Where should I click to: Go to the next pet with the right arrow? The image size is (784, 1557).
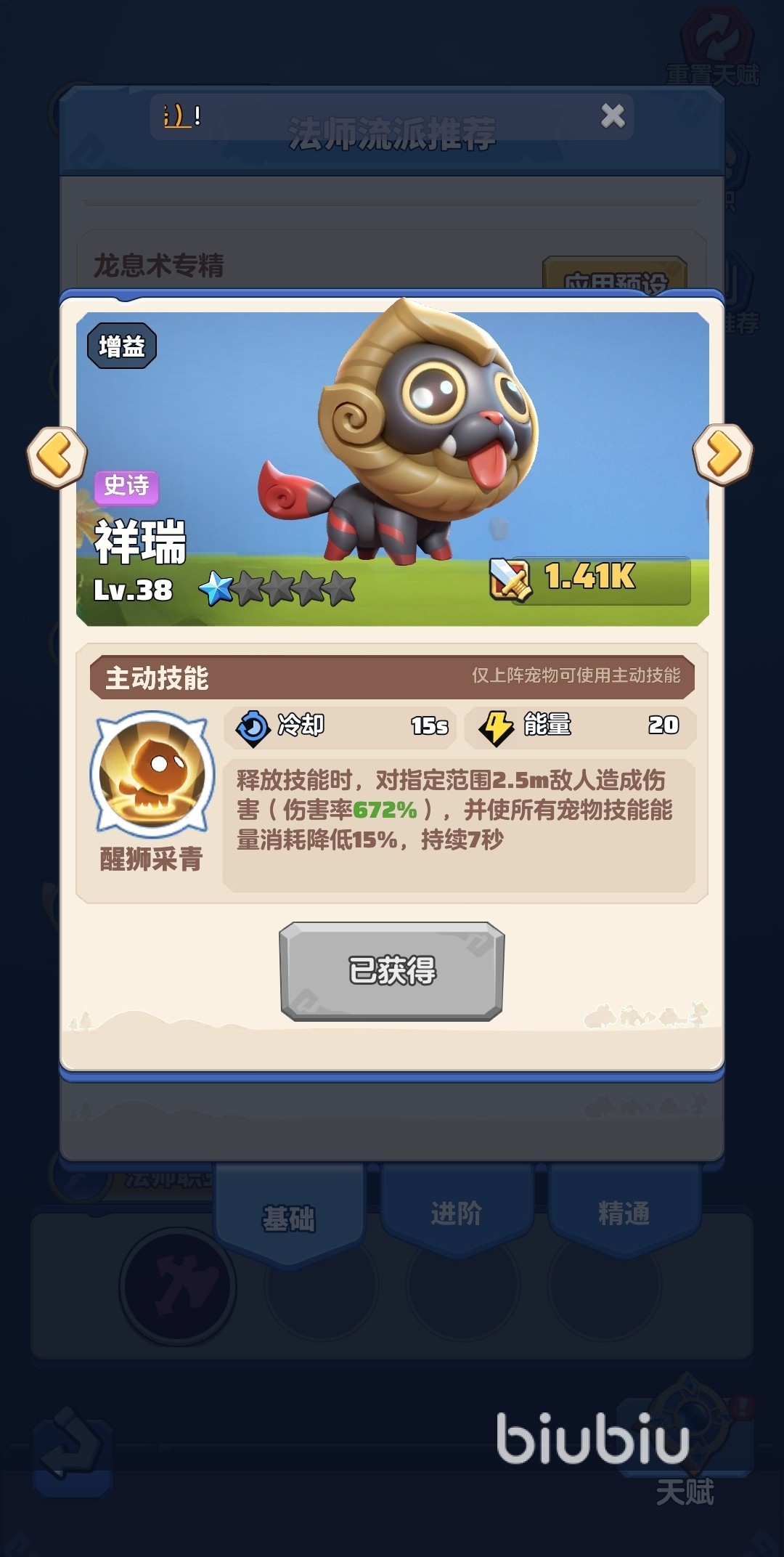point(723,455)
